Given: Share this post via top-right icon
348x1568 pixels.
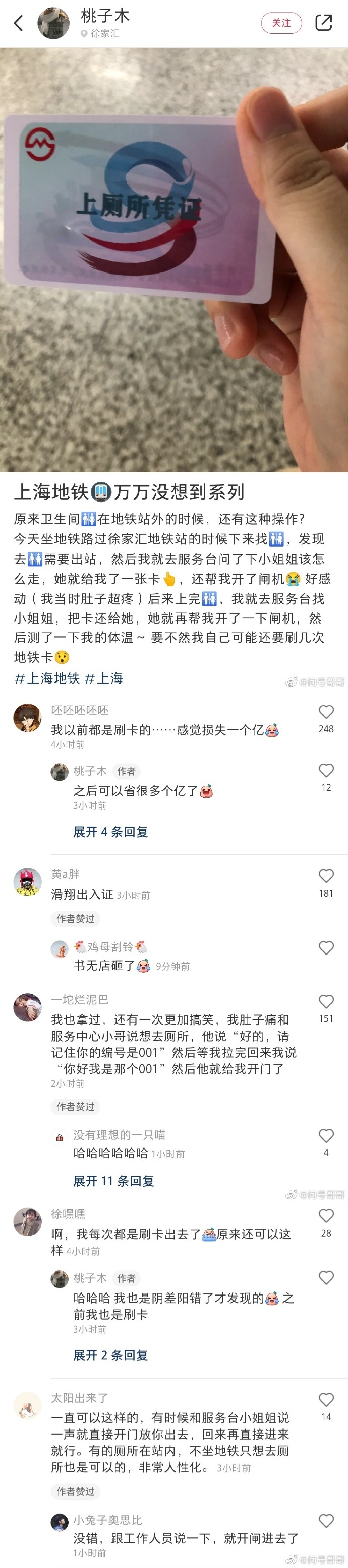Looking at the screenshot, I should pos(323,23).
